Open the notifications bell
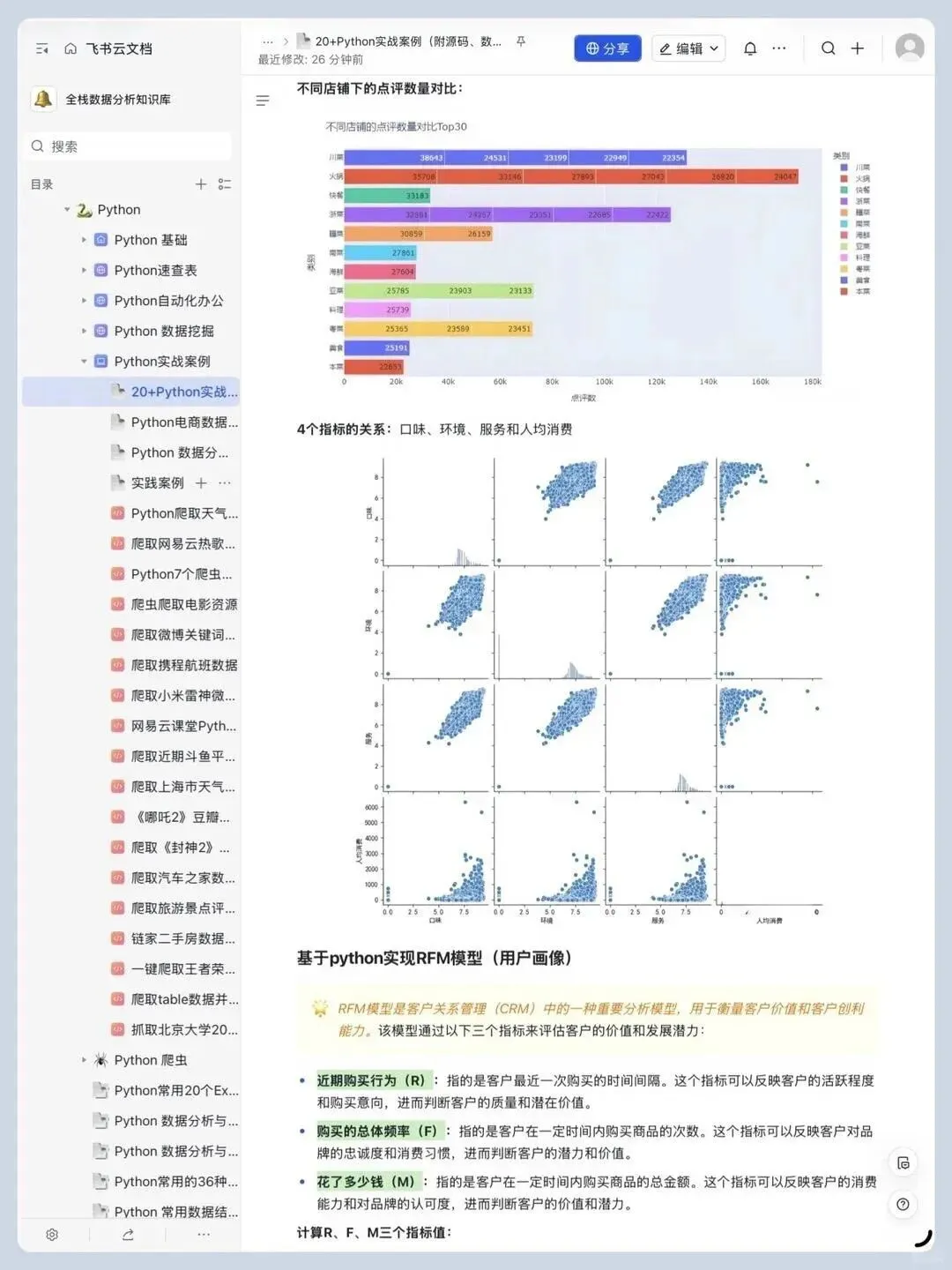The image size is (952, 1270). click(750, 49)
